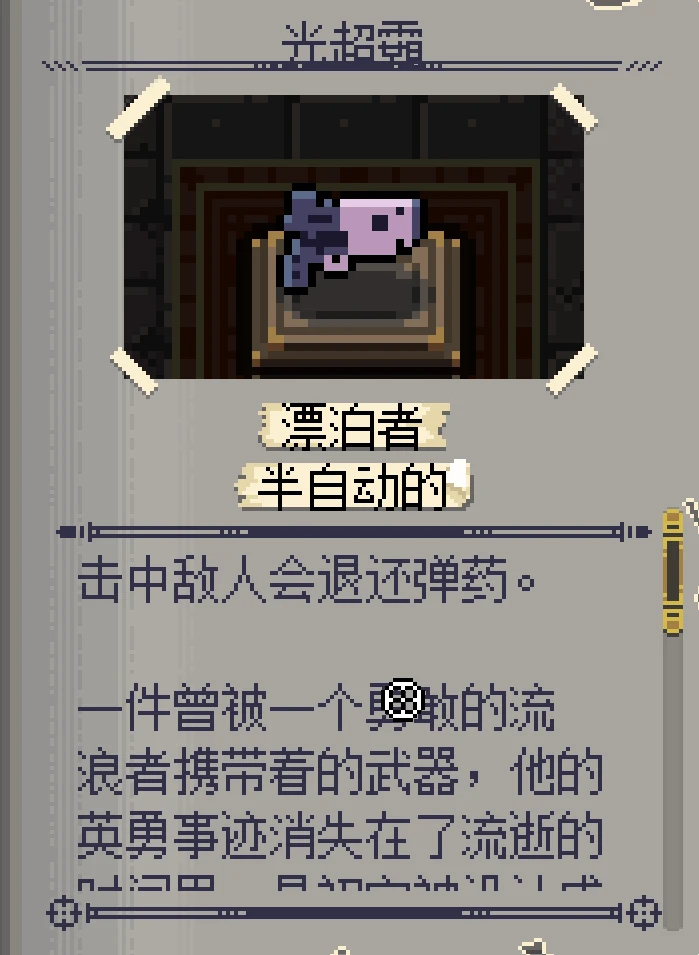Tap the gold scrollbar handle beside the description
The image size is (699, 955).
click(x=672, y=572)
